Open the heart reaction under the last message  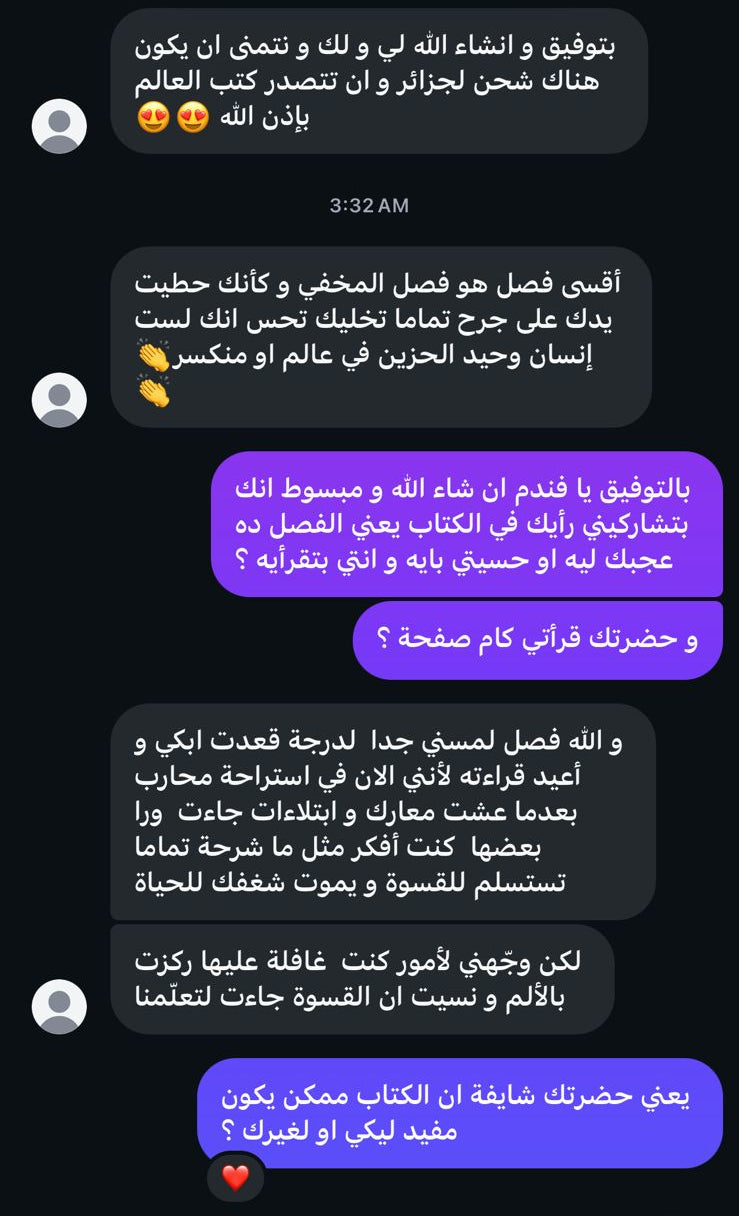235,1178
